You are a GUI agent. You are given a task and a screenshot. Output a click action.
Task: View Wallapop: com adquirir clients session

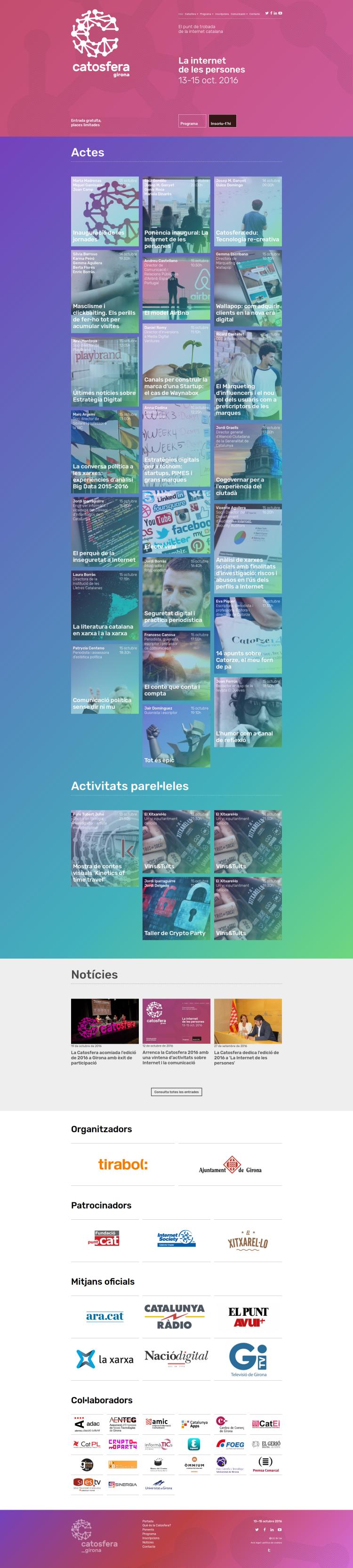tap(248, 288)
